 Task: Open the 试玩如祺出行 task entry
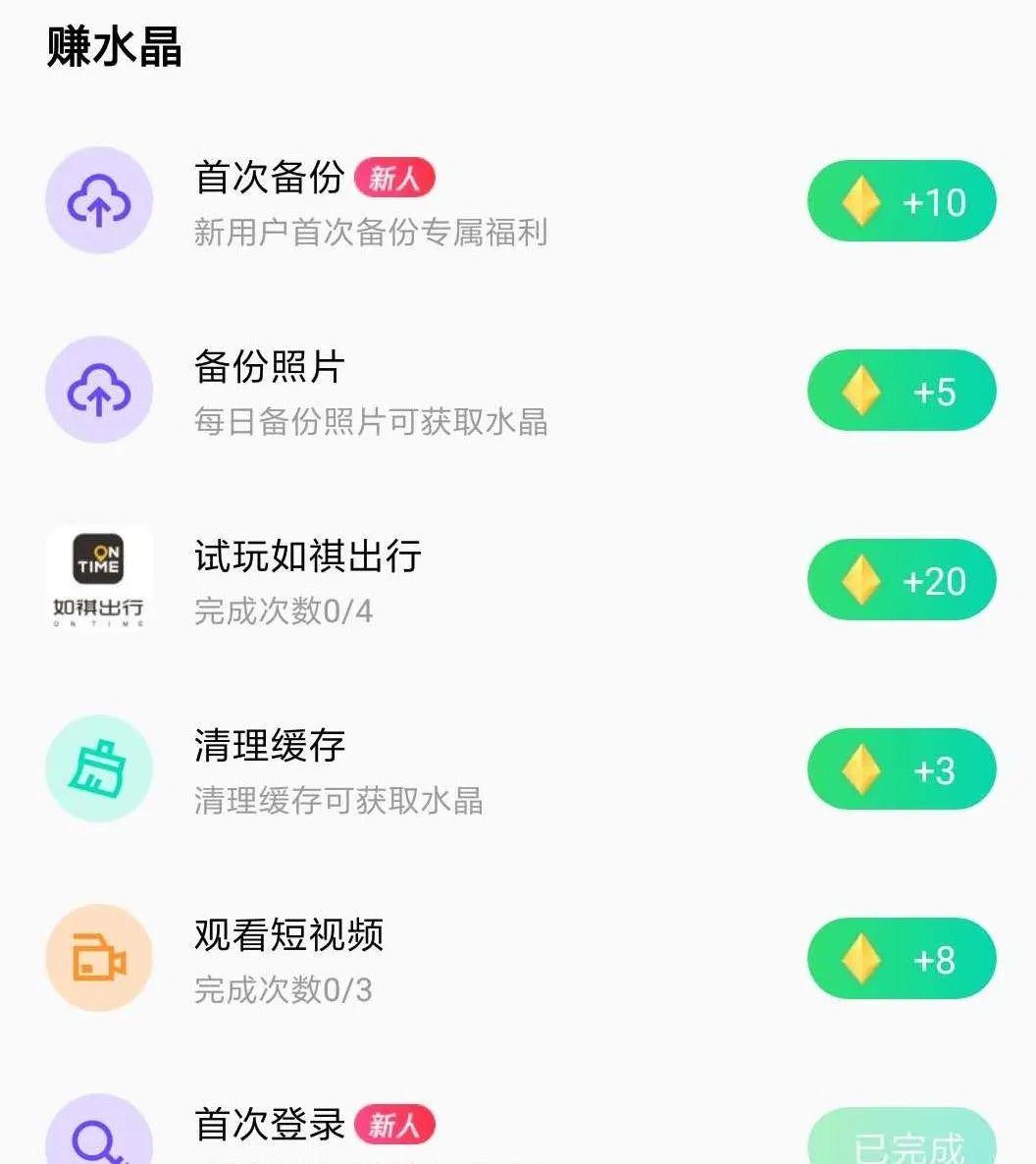[x=307, y=556]
